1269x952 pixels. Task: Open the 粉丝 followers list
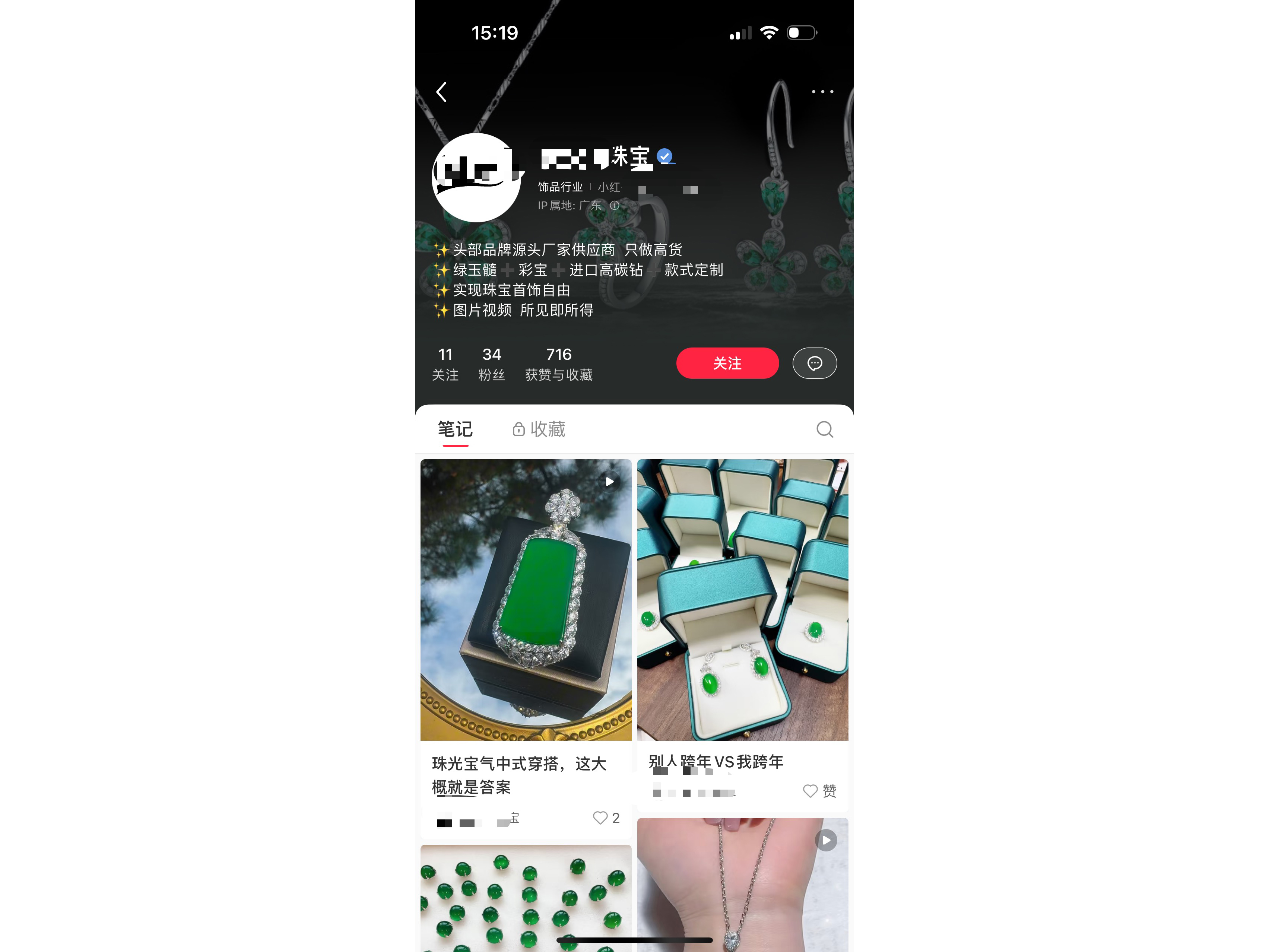[492, 364]
